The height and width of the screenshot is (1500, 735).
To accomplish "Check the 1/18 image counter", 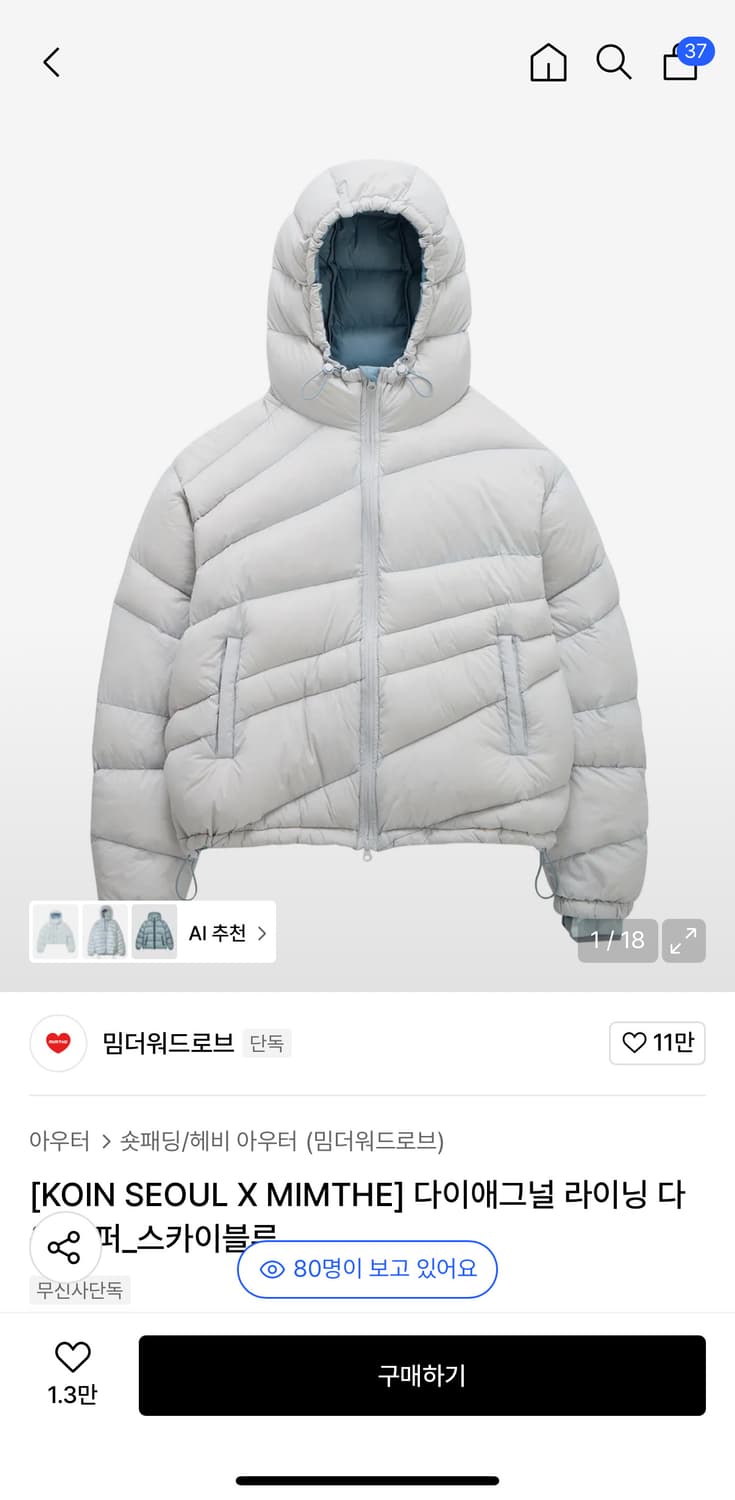I will pos(617,940).
